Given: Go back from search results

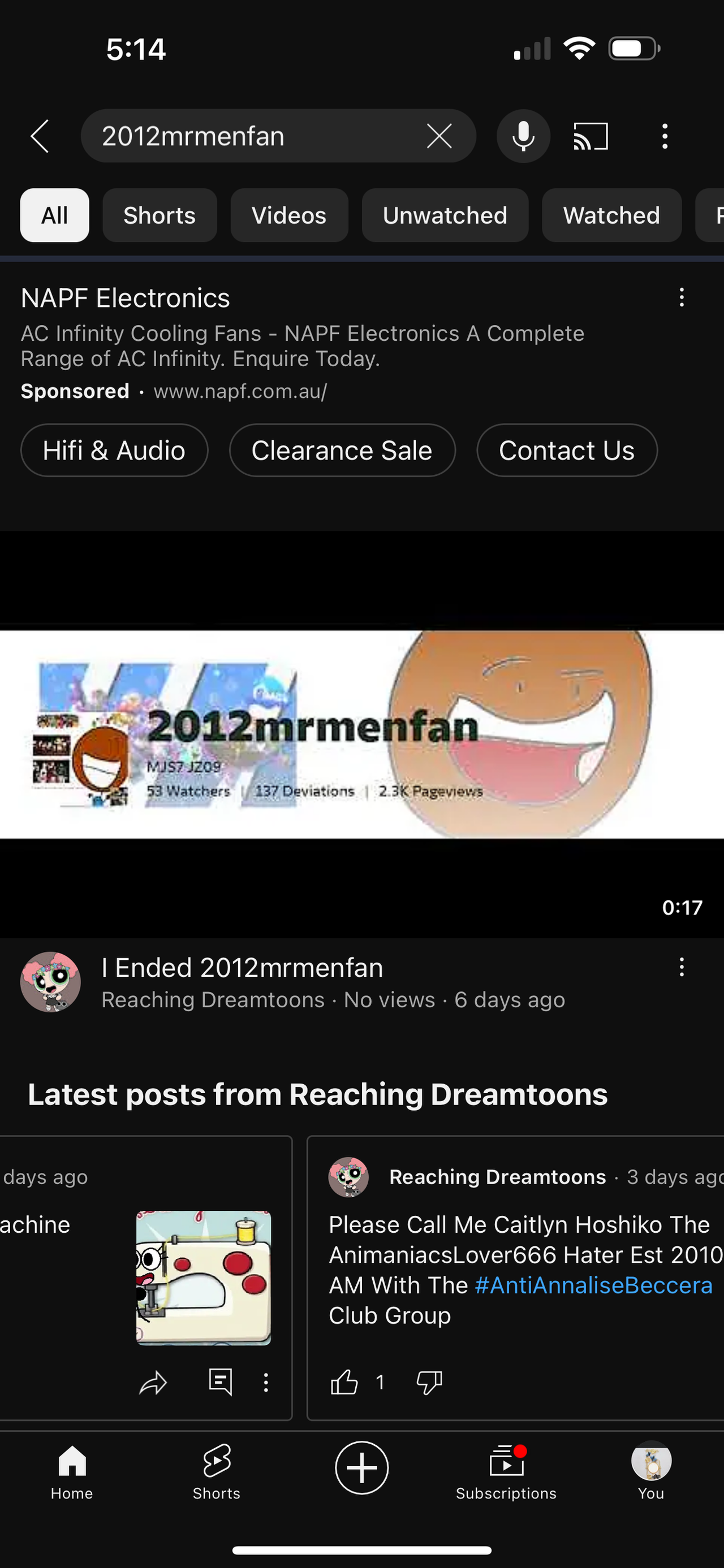Looking at the screenshot, I should point(40,136).
